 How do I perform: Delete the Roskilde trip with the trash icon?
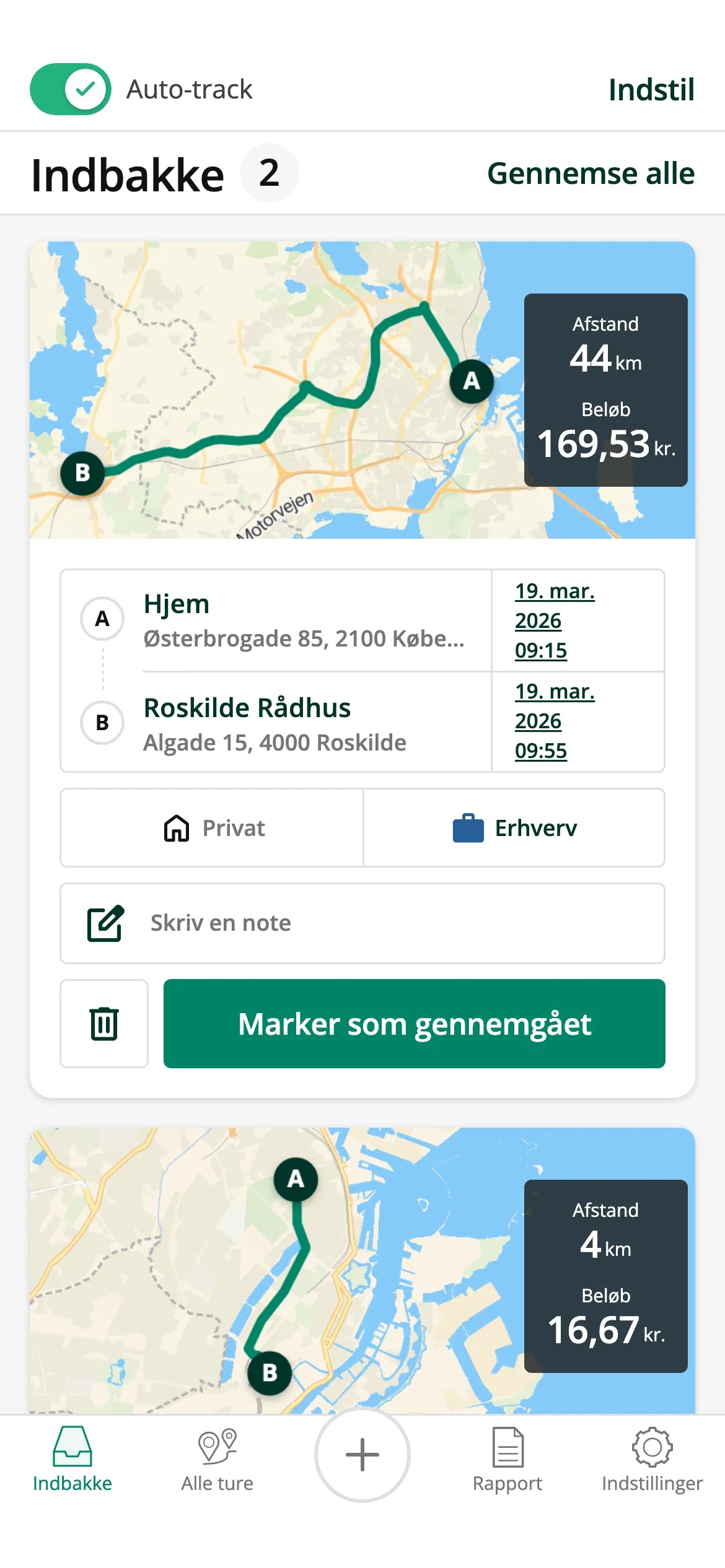(104, 1024)
